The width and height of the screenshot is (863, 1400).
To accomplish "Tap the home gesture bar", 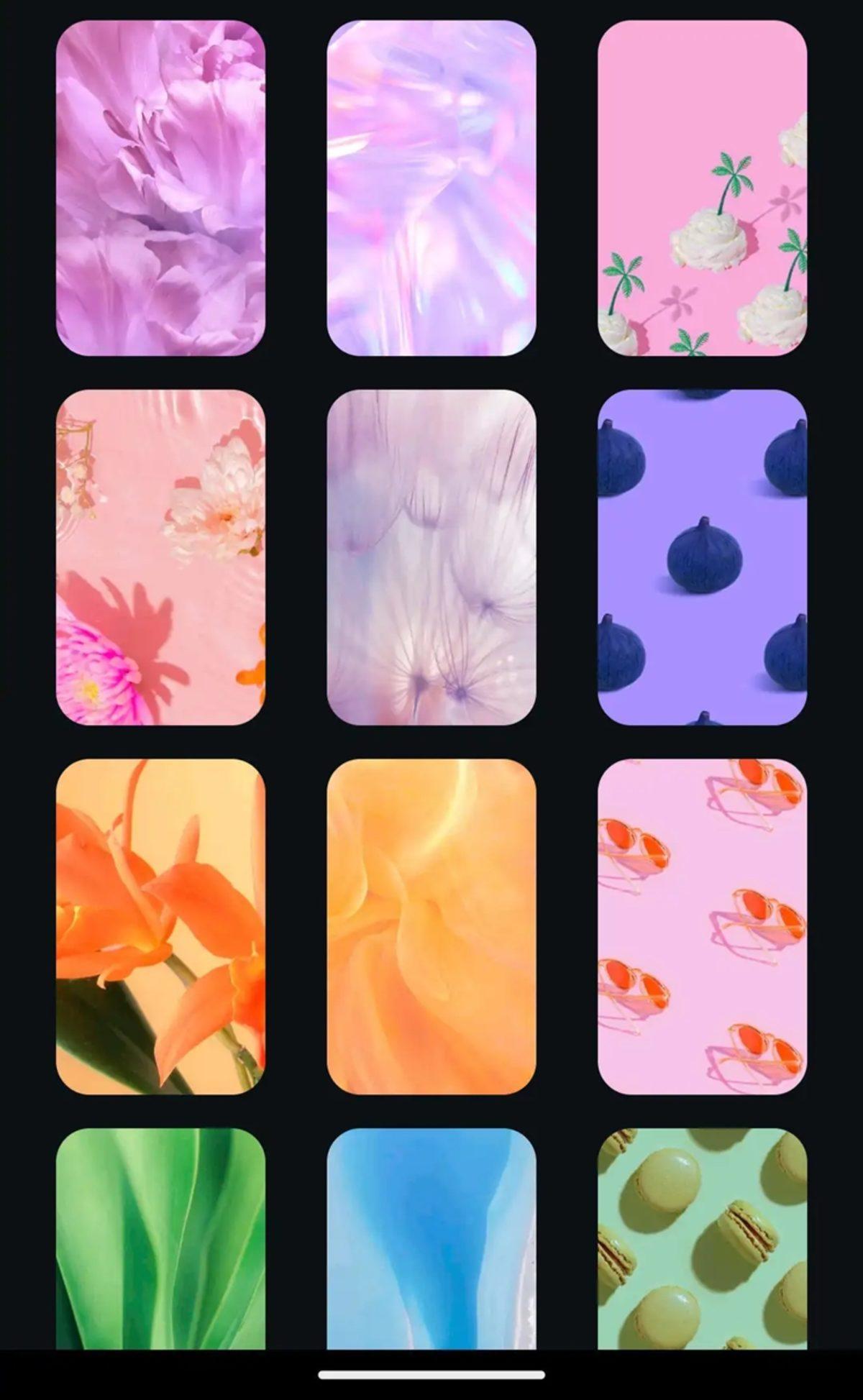I will point(431,1375).
